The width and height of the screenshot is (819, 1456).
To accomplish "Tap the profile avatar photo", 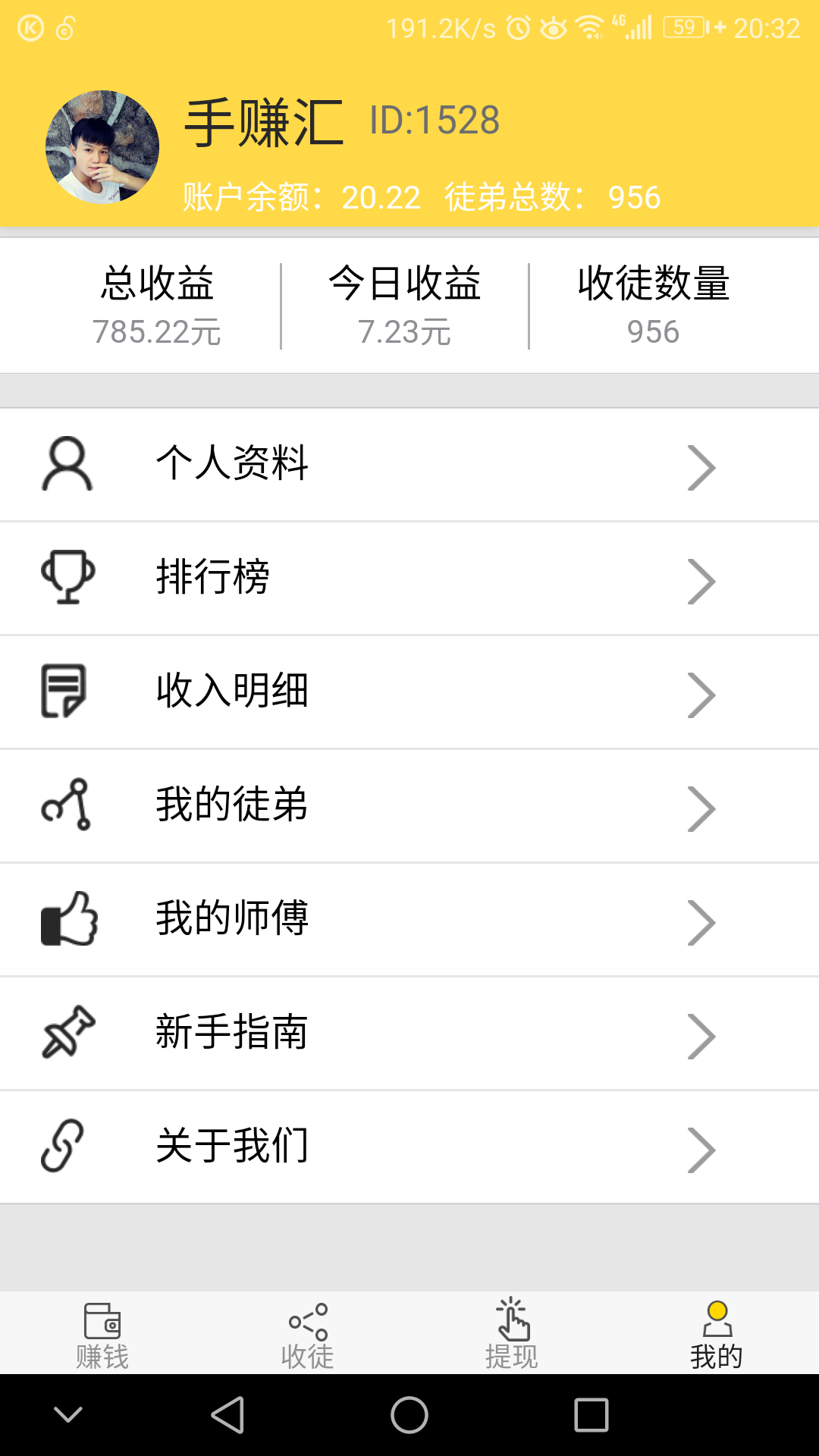I will click(102, 147).
